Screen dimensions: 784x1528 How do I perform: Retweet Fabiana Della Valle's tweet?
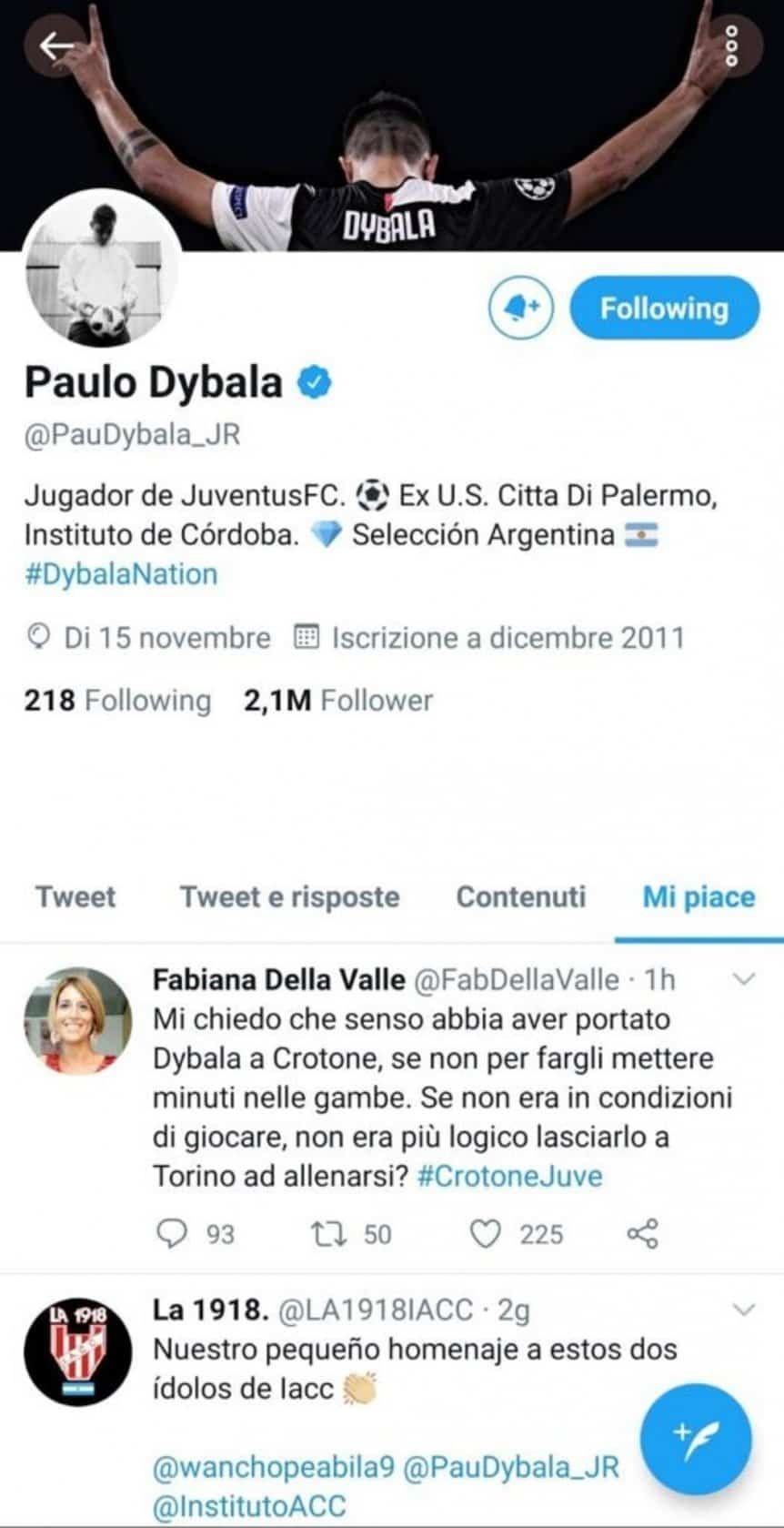coord(325,1233)
